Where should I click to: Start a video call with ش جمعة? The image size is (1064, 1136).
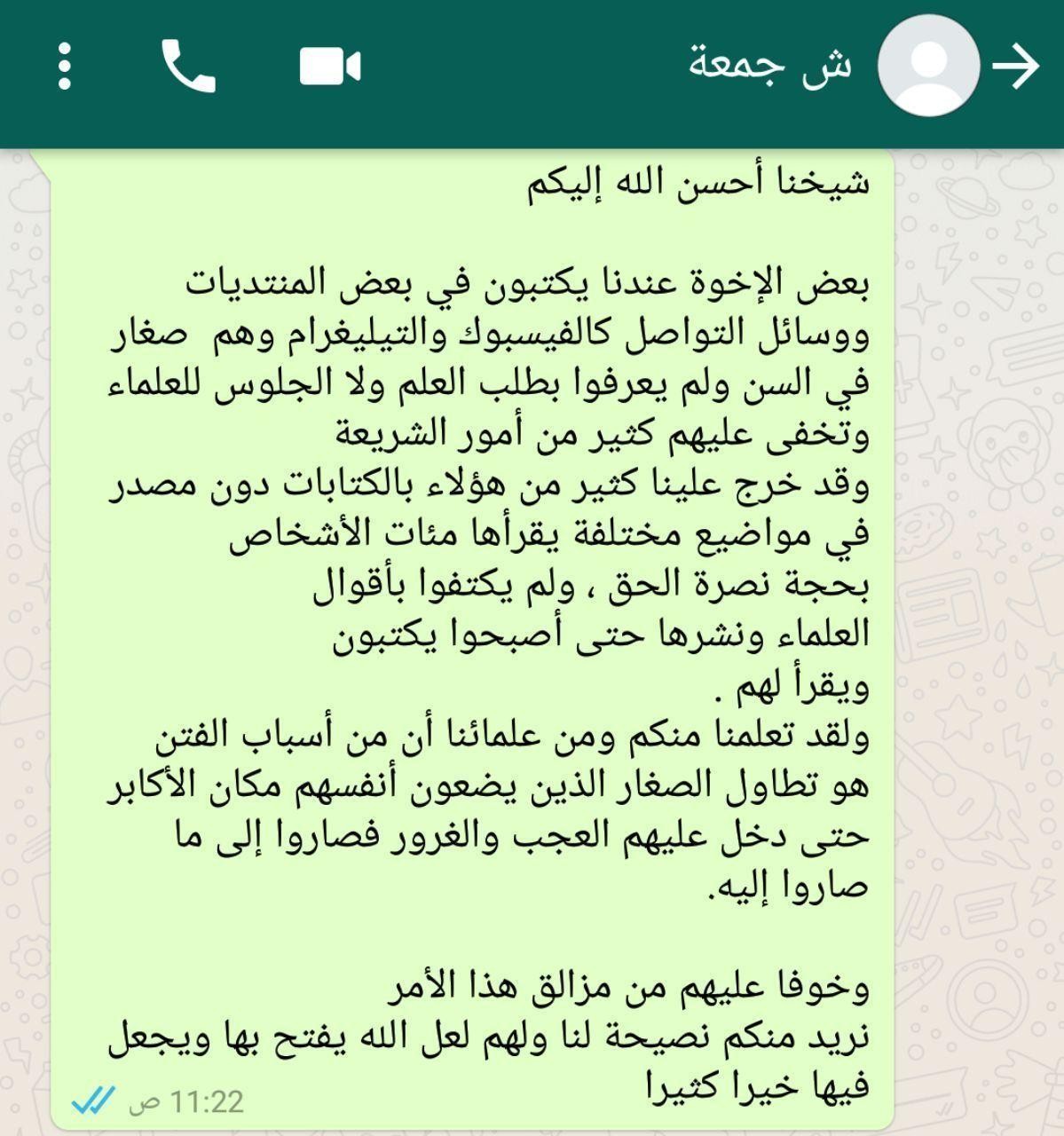(x=329, y=67)
